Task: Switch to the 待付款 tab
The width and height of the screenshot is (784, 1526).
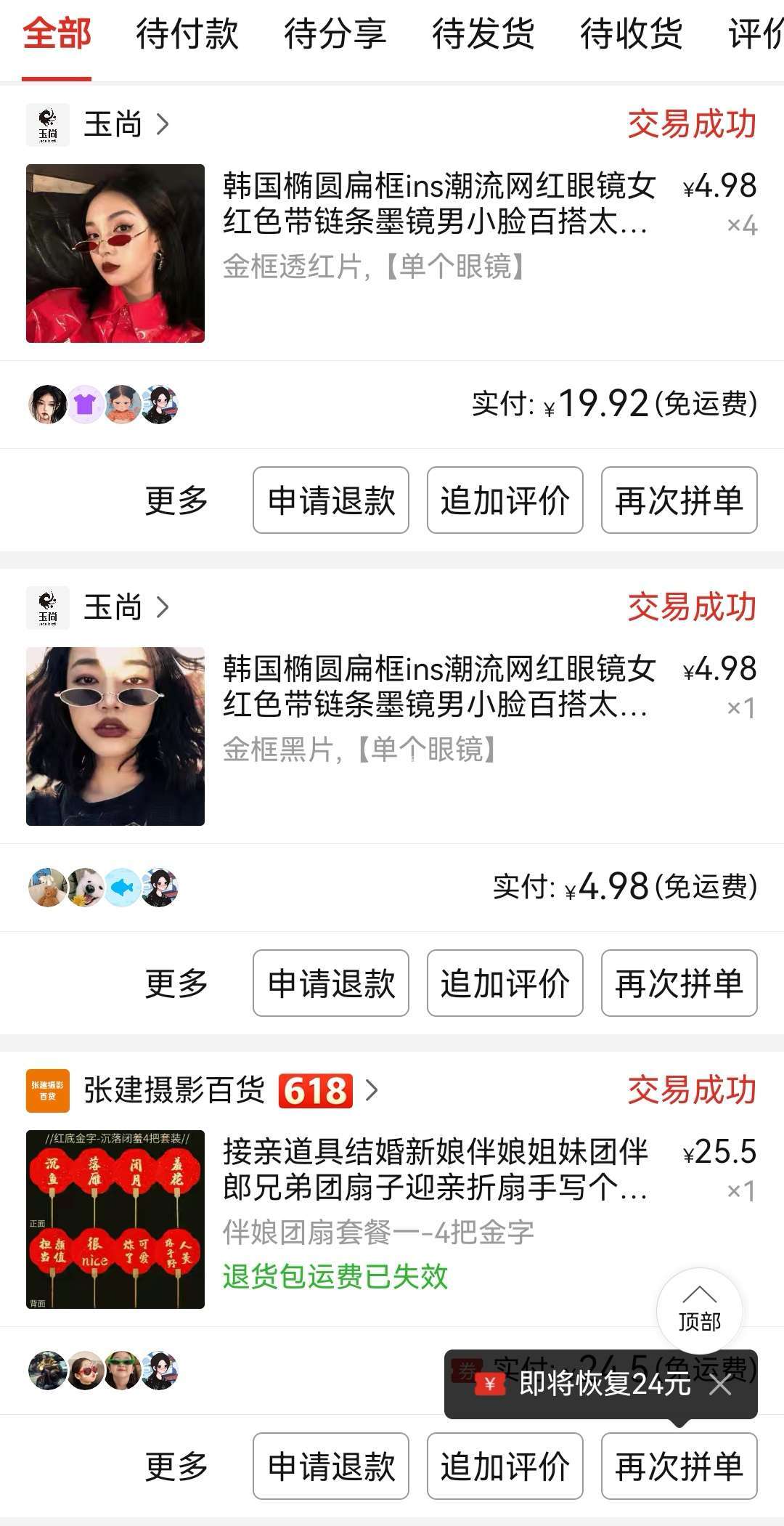Action: point(187,35)
